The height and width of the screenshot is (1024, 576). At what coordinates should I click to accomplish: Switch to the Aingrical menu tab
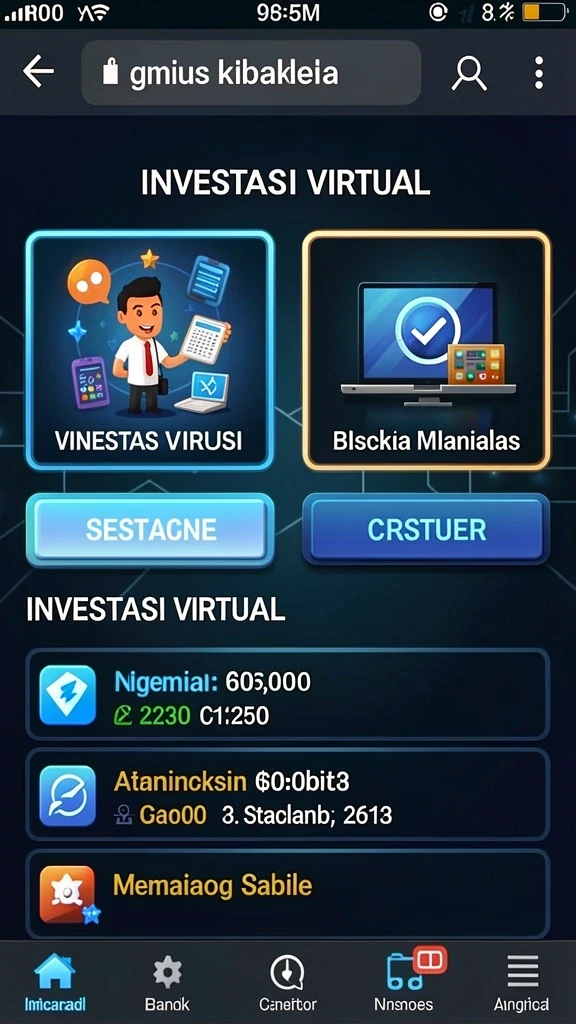(x=521, y=982)
